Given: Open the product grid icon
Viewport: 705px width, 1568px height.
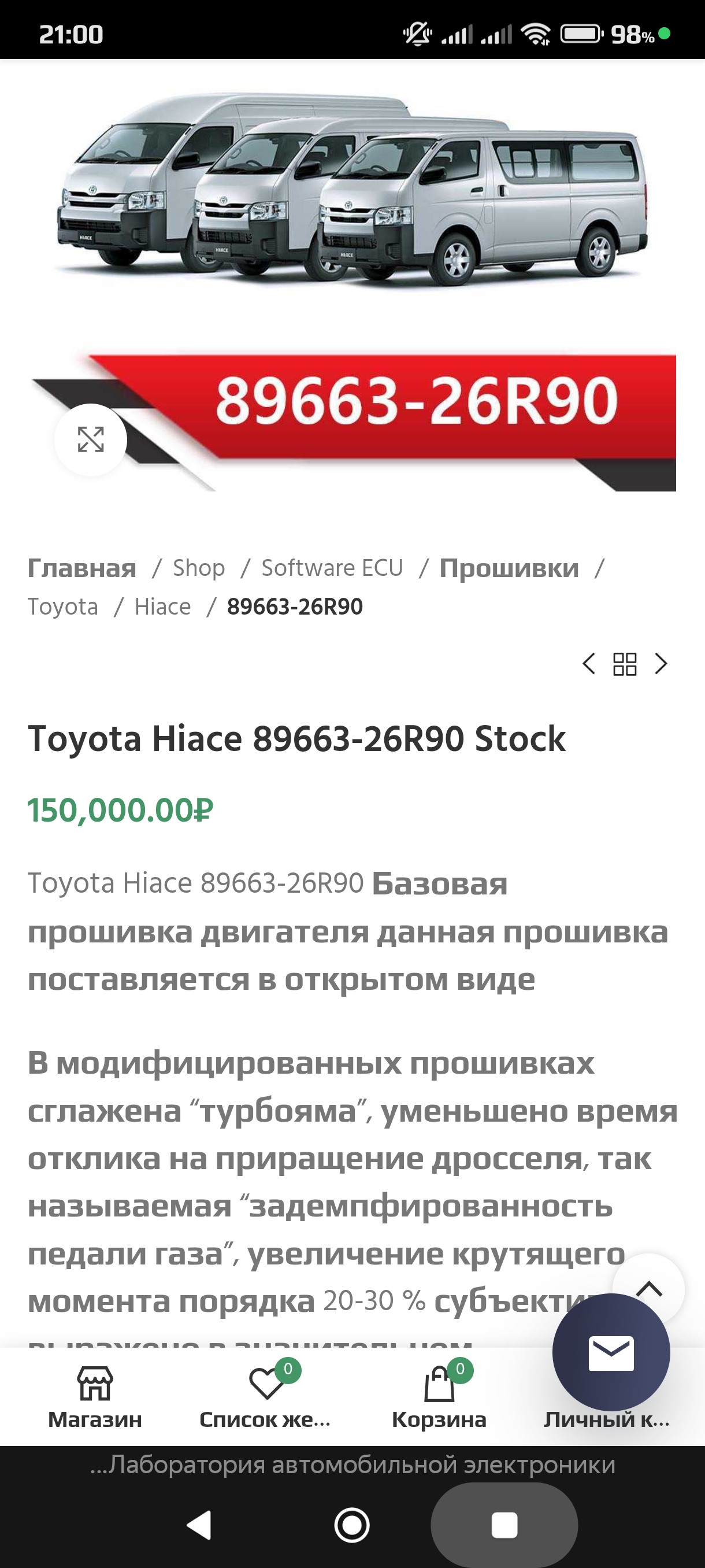Looking at the screenshot, I should tap(625, 664).
